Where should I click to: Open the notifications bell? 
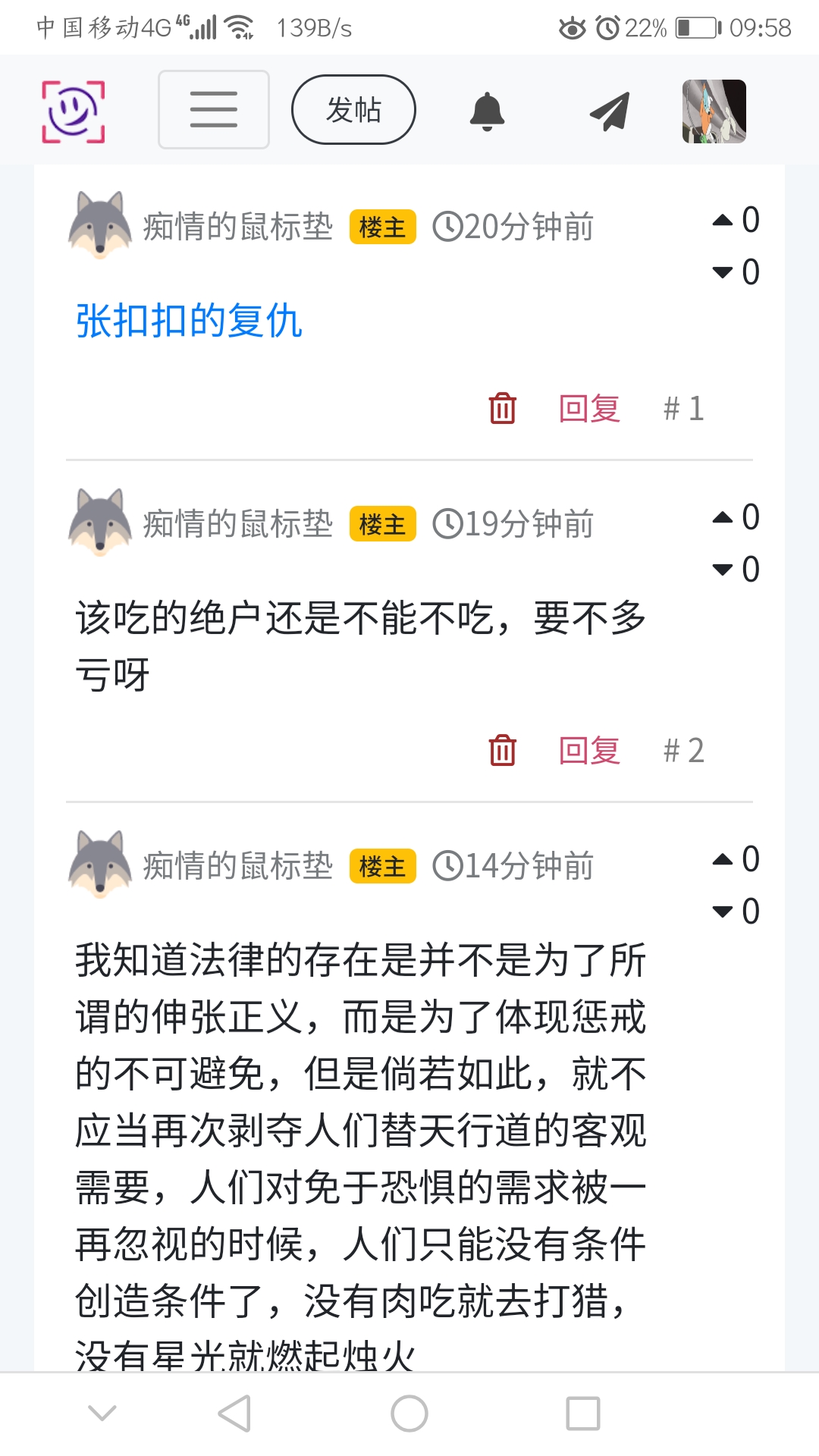pyautogui.click(x=487, y=111)
